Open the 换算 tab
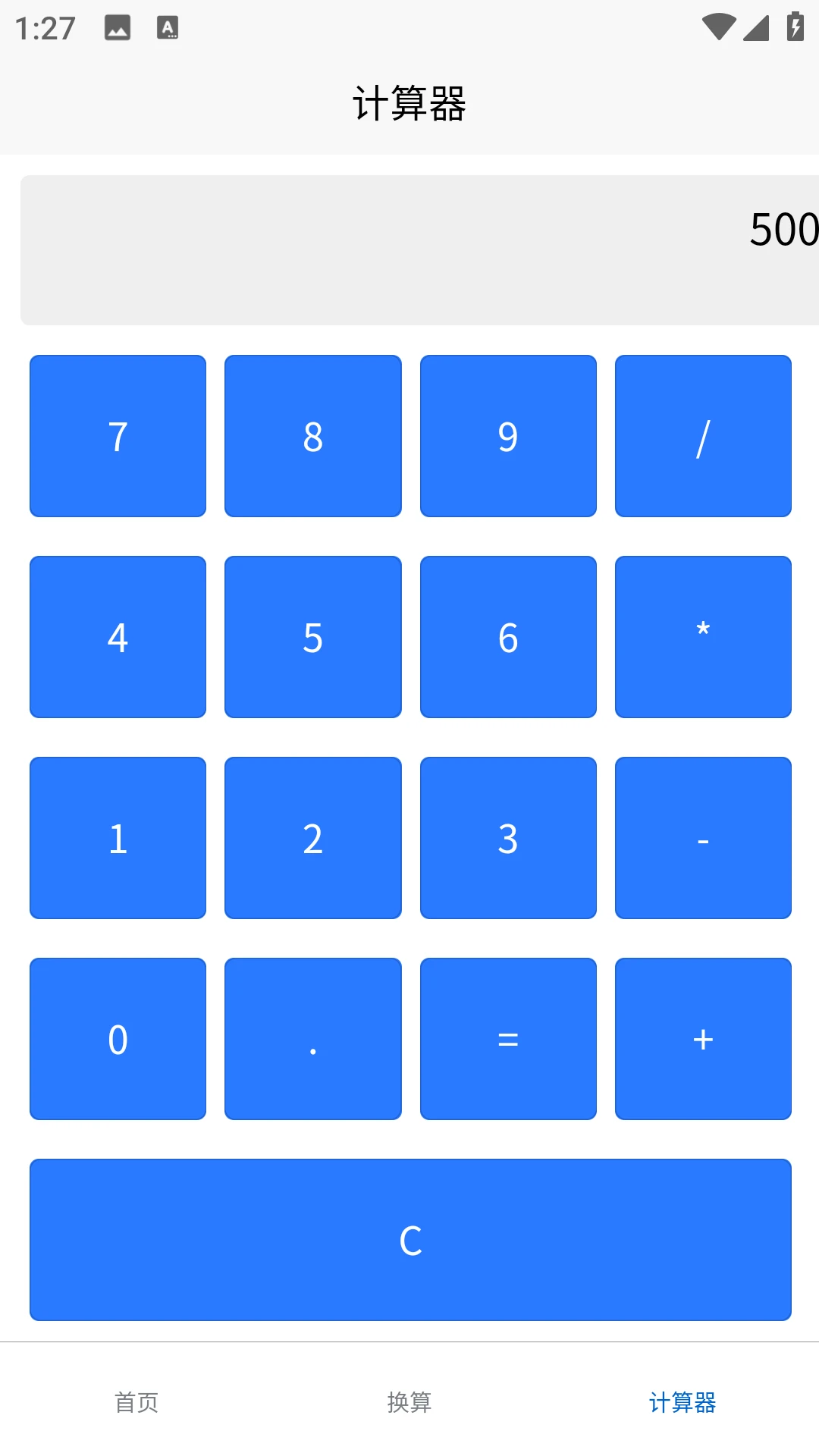Screen dimensions: 819x1456 tap(409, 1402)
